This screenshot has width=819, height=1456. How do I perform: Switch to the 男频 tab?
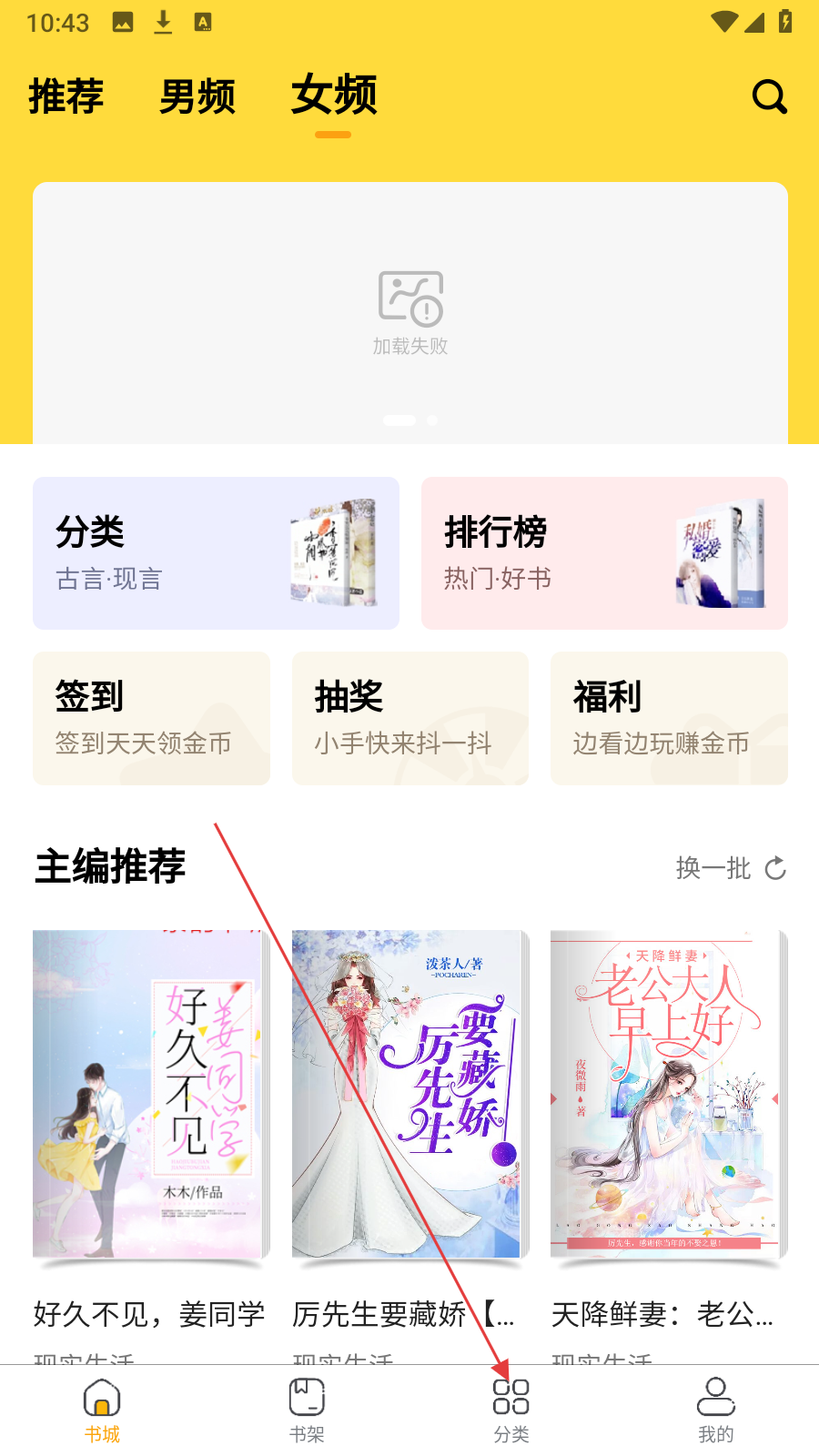coord(197,96)
